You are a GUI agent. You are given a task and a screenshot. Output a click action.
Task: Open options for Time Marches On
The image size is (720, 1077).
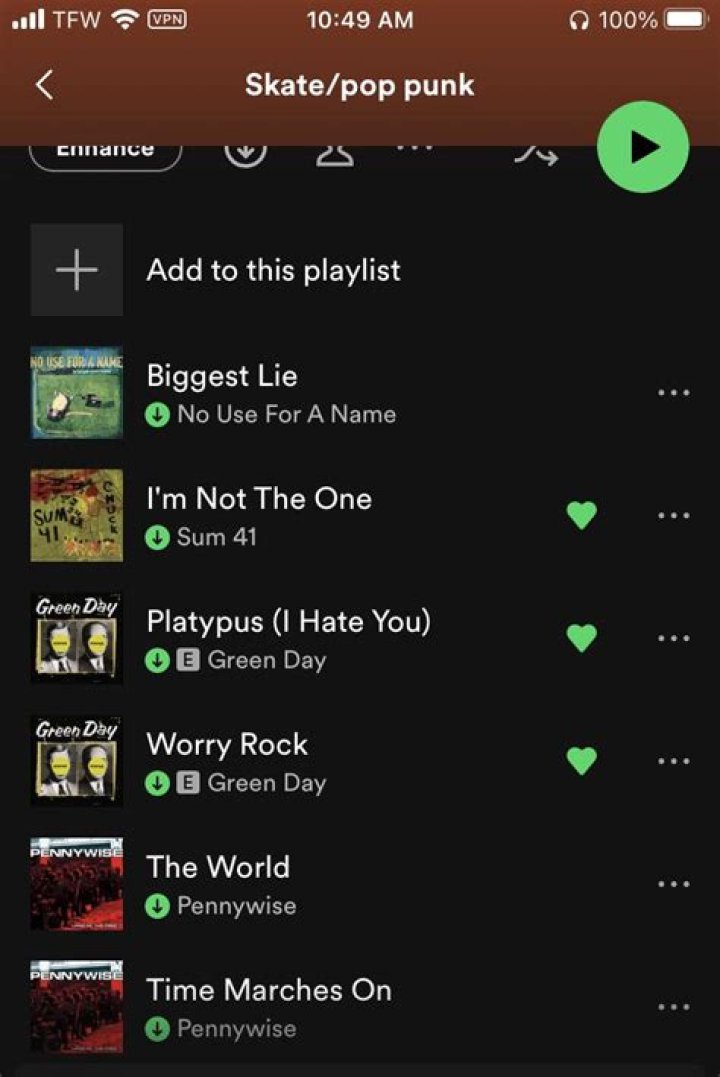pyautogui.click(x=673, y=1007)
